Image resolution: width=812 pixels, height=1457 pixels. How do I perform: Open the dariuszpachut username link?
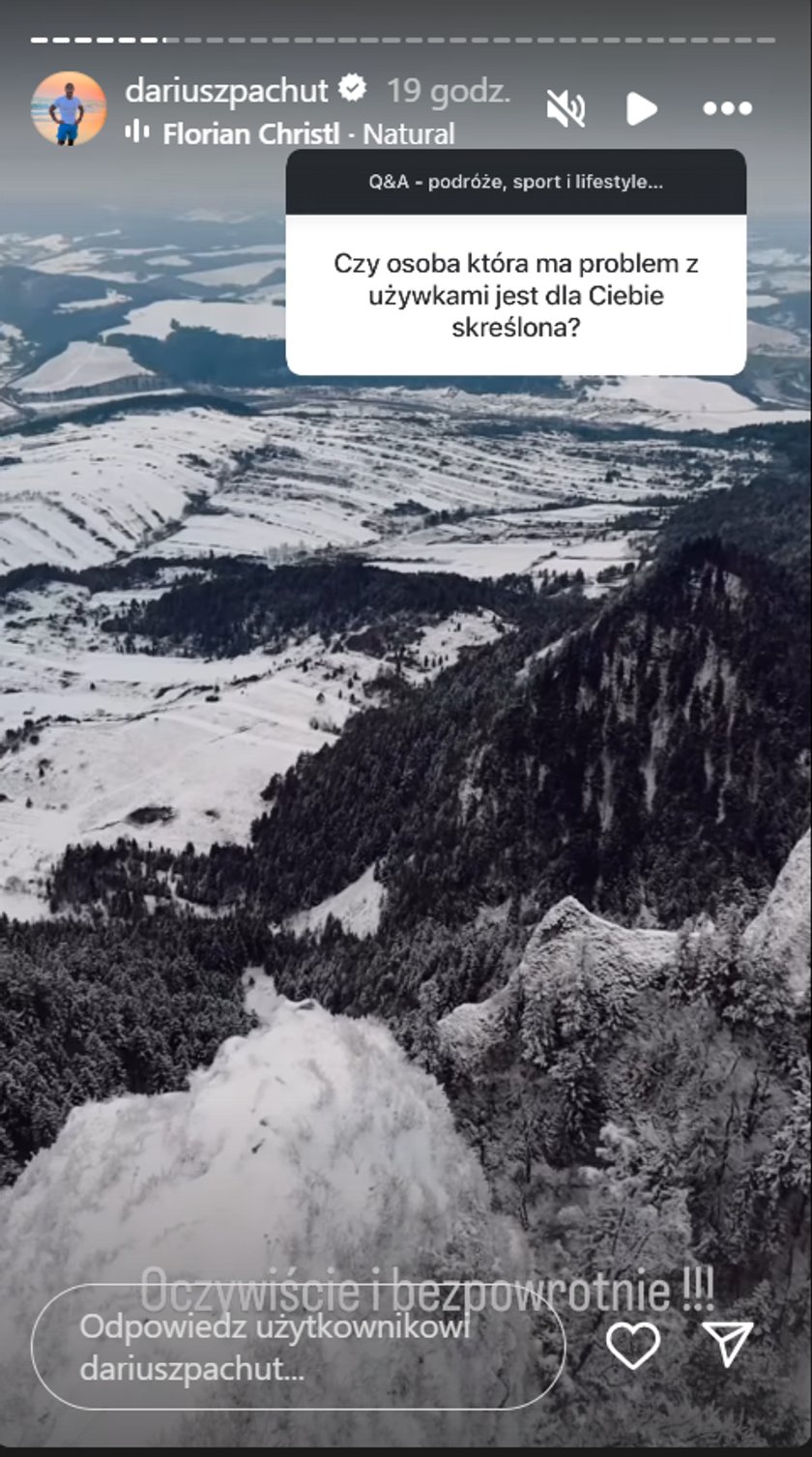click(227, 91)
